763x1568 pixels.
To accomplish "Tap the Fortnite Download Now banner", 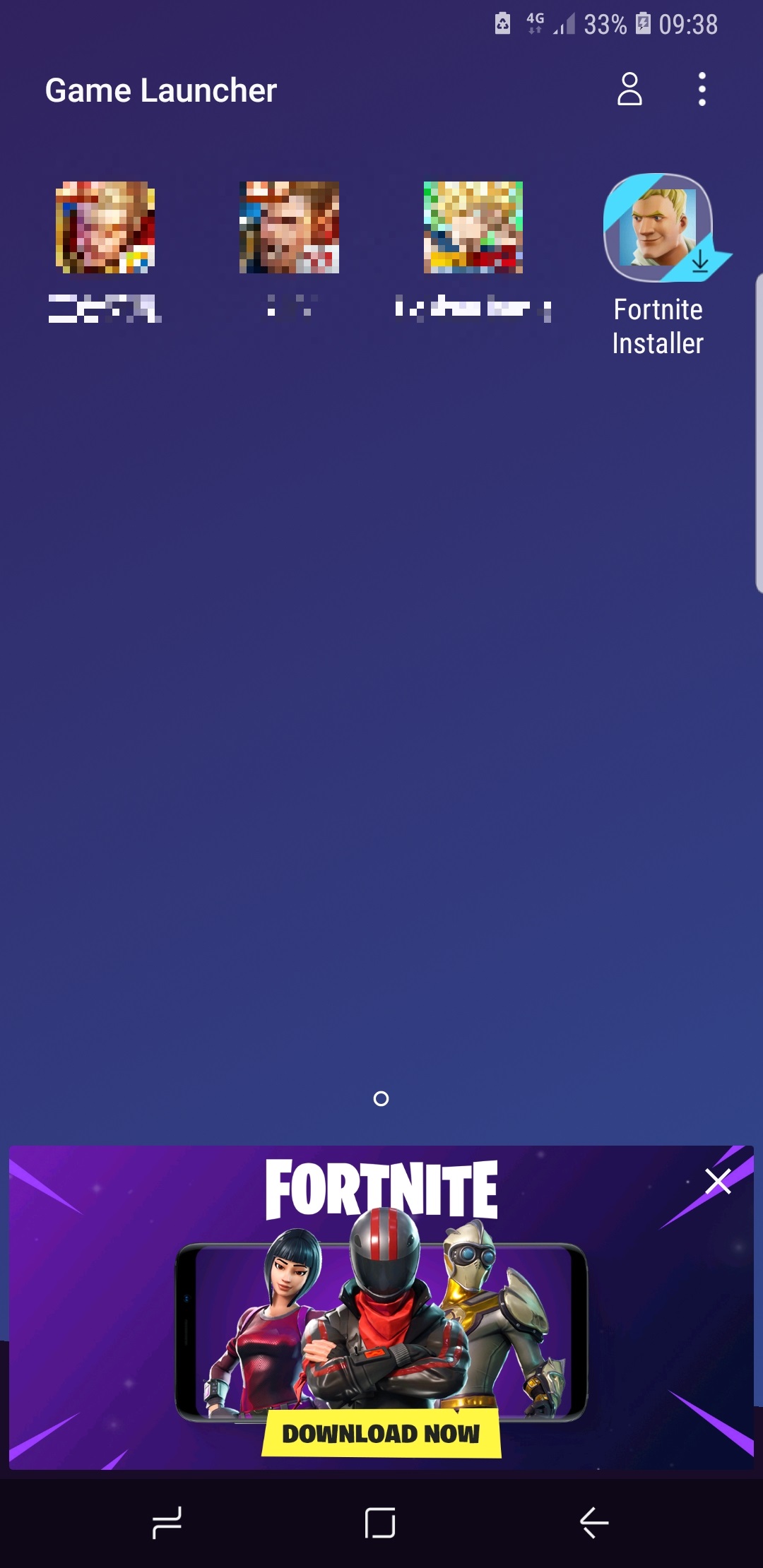I will pos(381,1307).
